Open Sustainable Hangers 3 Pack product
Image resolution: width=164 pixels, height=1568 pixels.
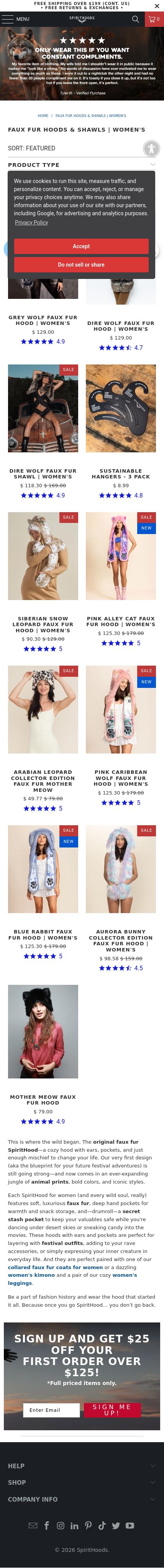point(121,473)
